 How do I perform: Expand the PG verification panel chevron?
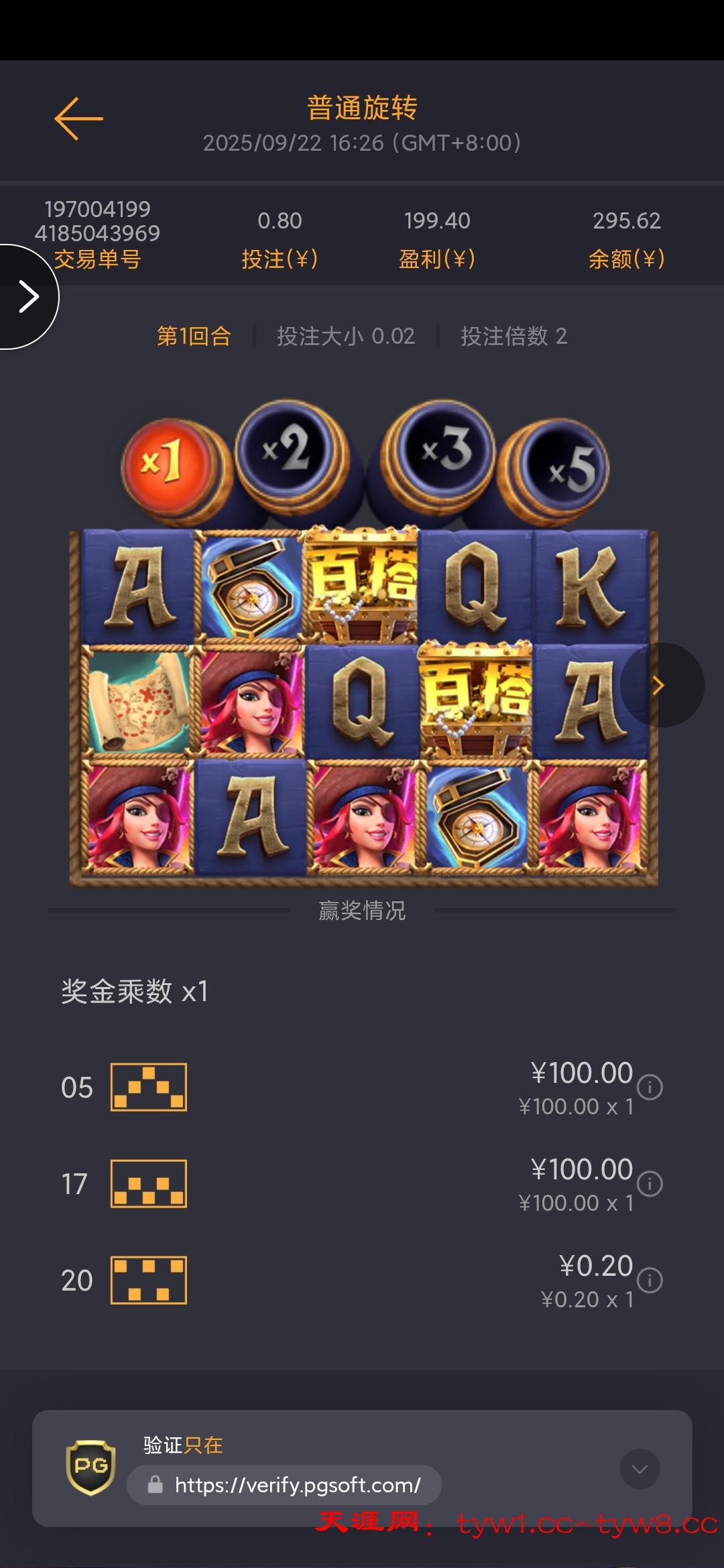coord(640,1469)
